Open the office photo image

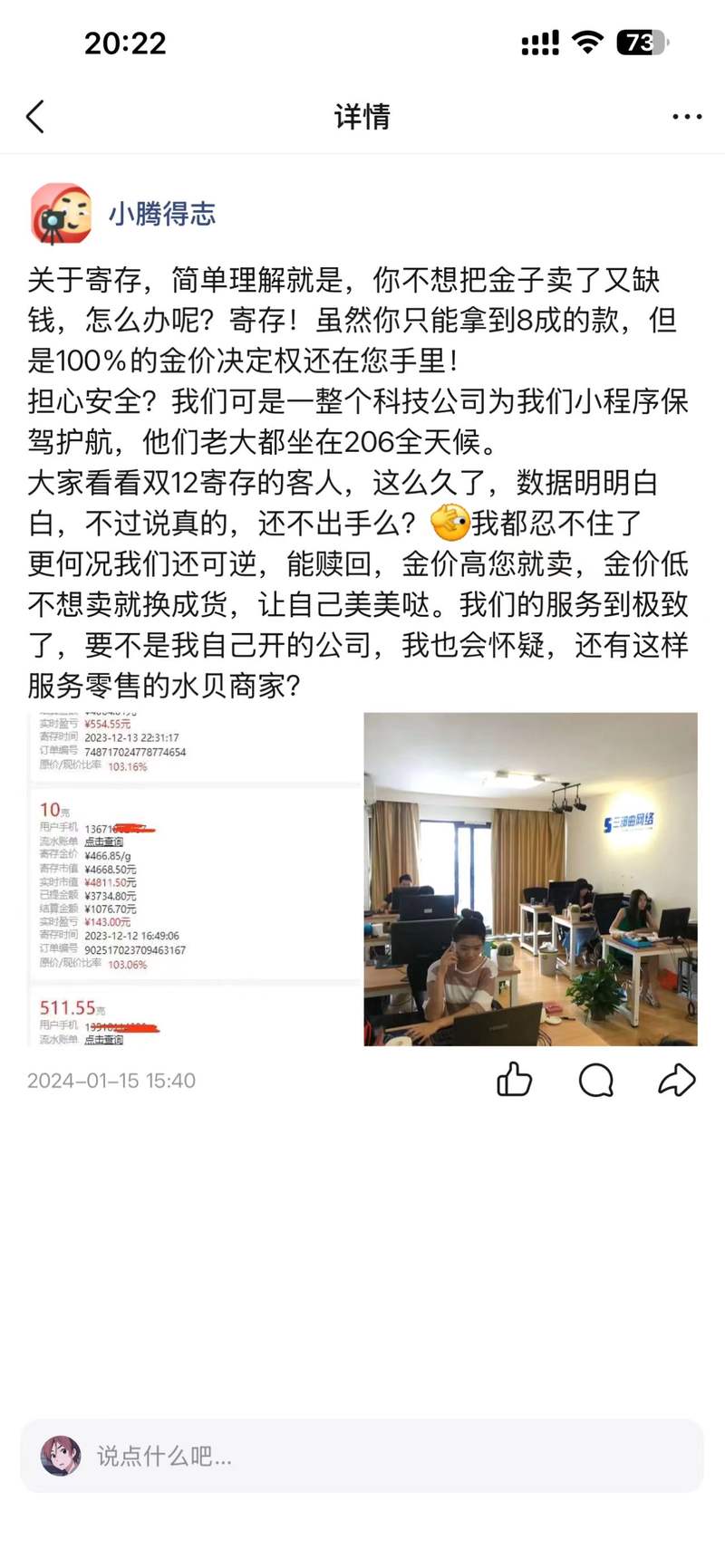[x=530, y=879]
